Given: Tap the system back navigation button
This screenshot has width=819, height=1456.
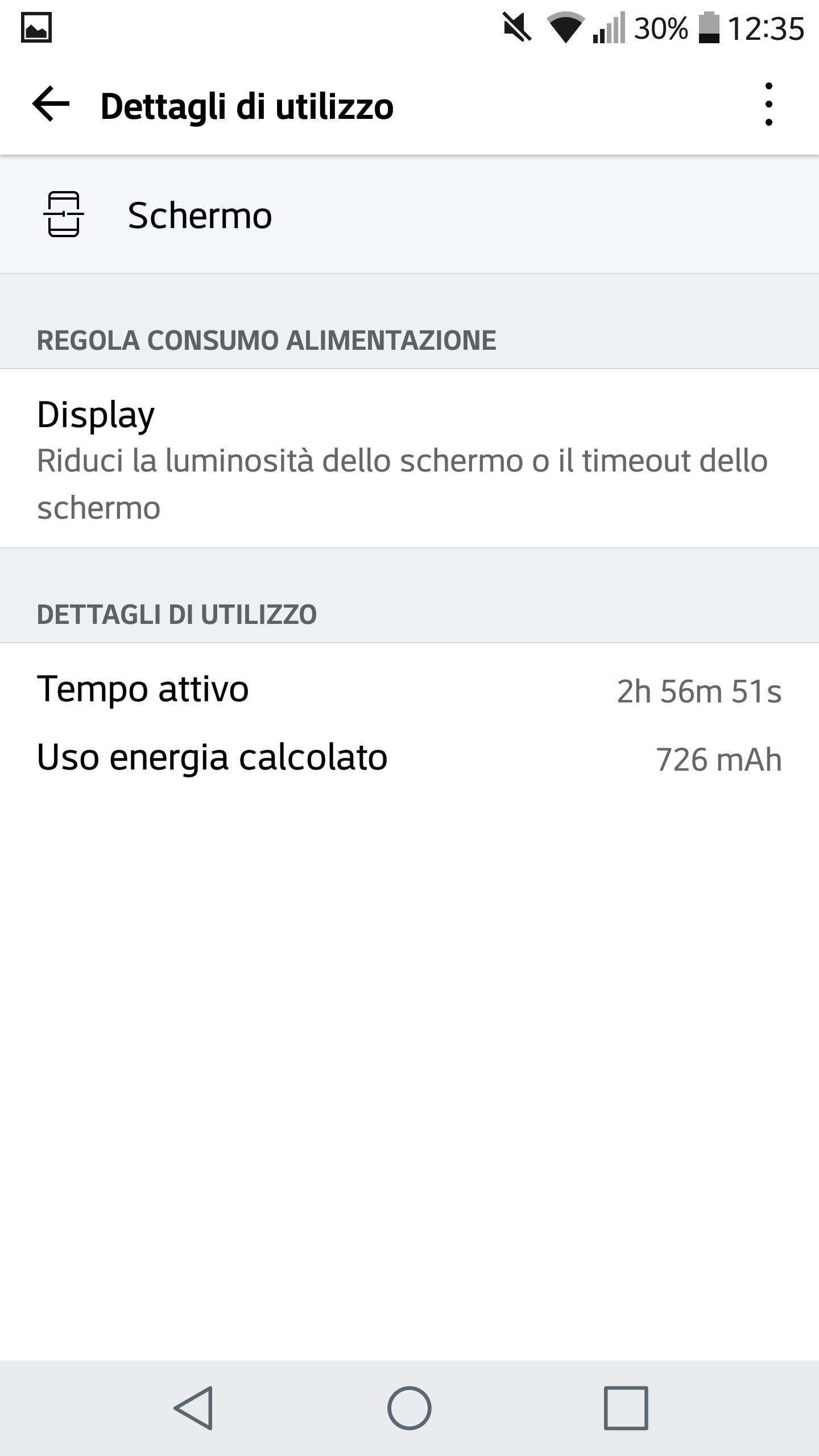Looking at the screenshot, I should point(194,1408).
